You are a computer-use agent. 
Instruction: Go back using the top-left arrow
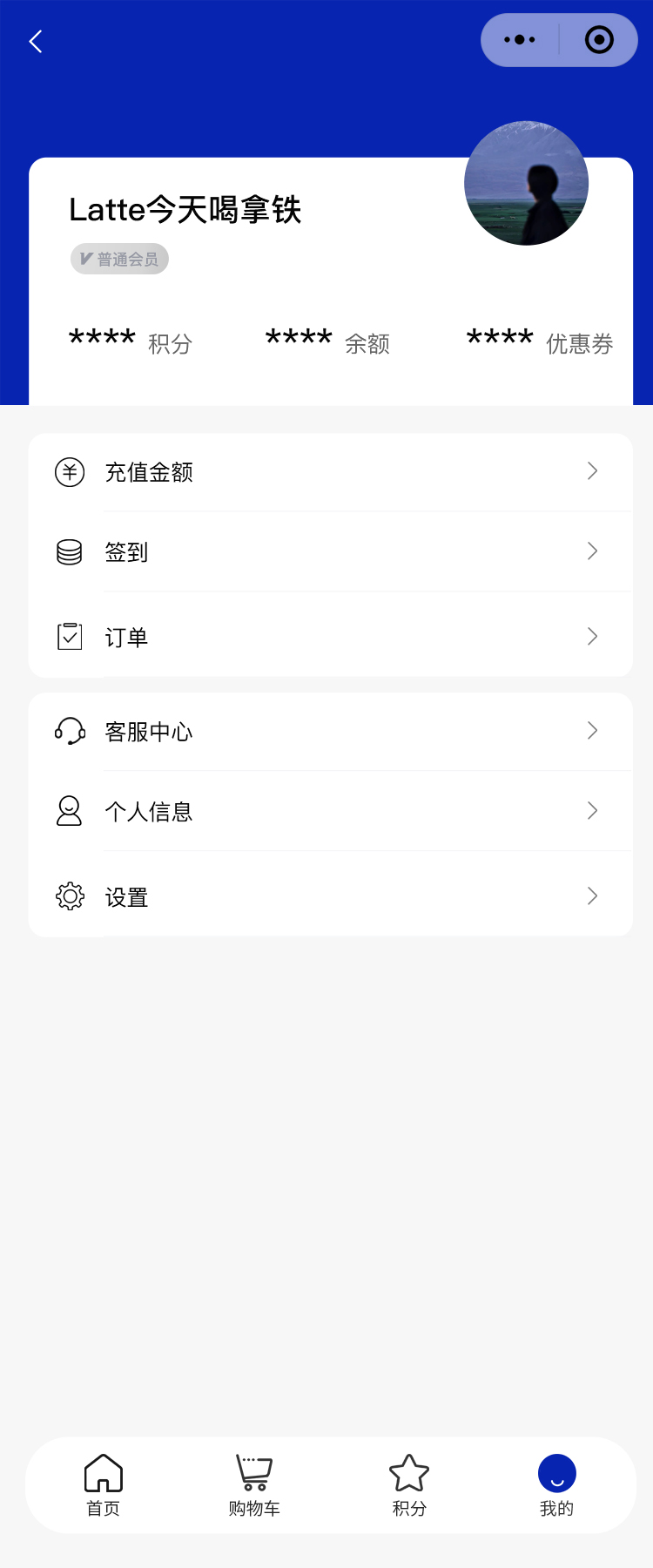(36, 41)
